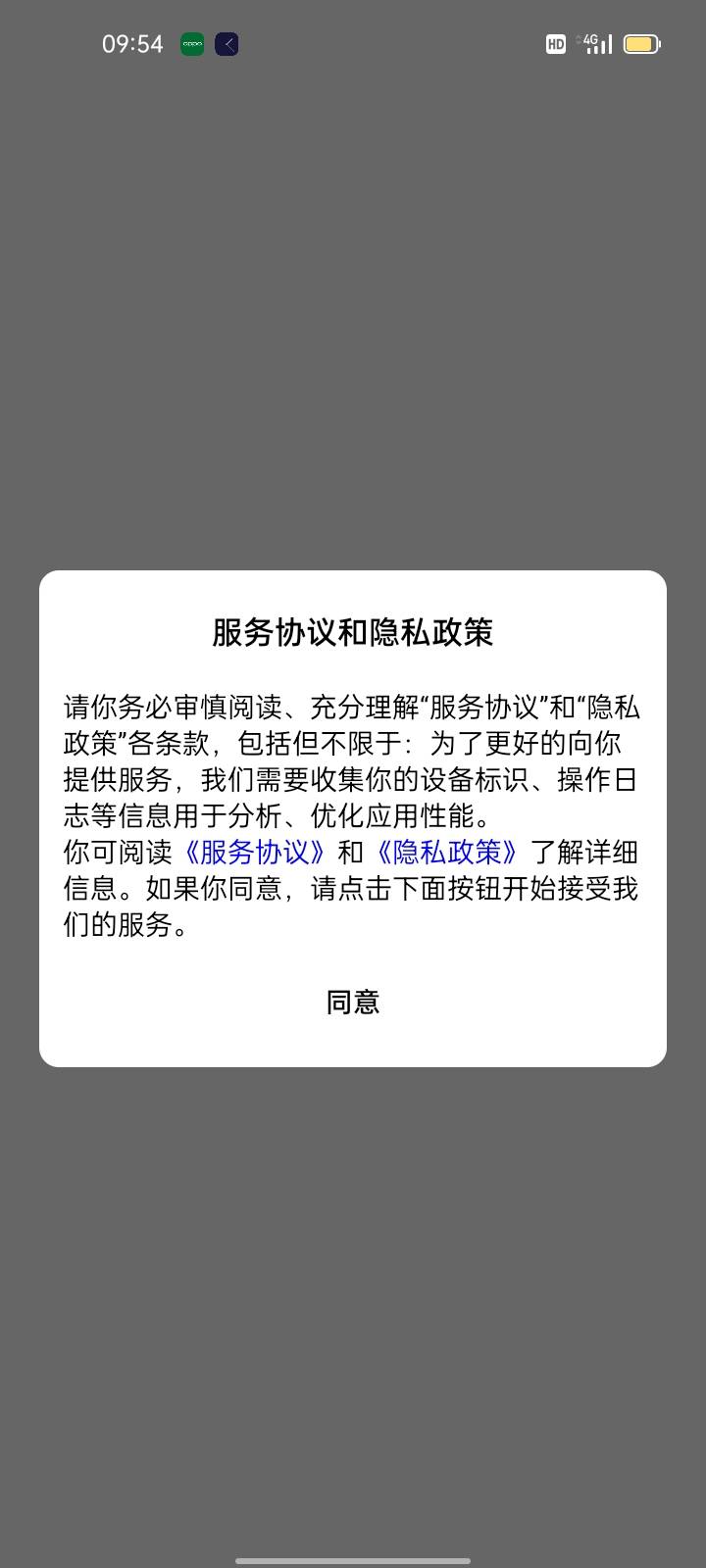Open the 《隐私政策》 link
The height and width of the screenshot is (1568, 706).
447,852
